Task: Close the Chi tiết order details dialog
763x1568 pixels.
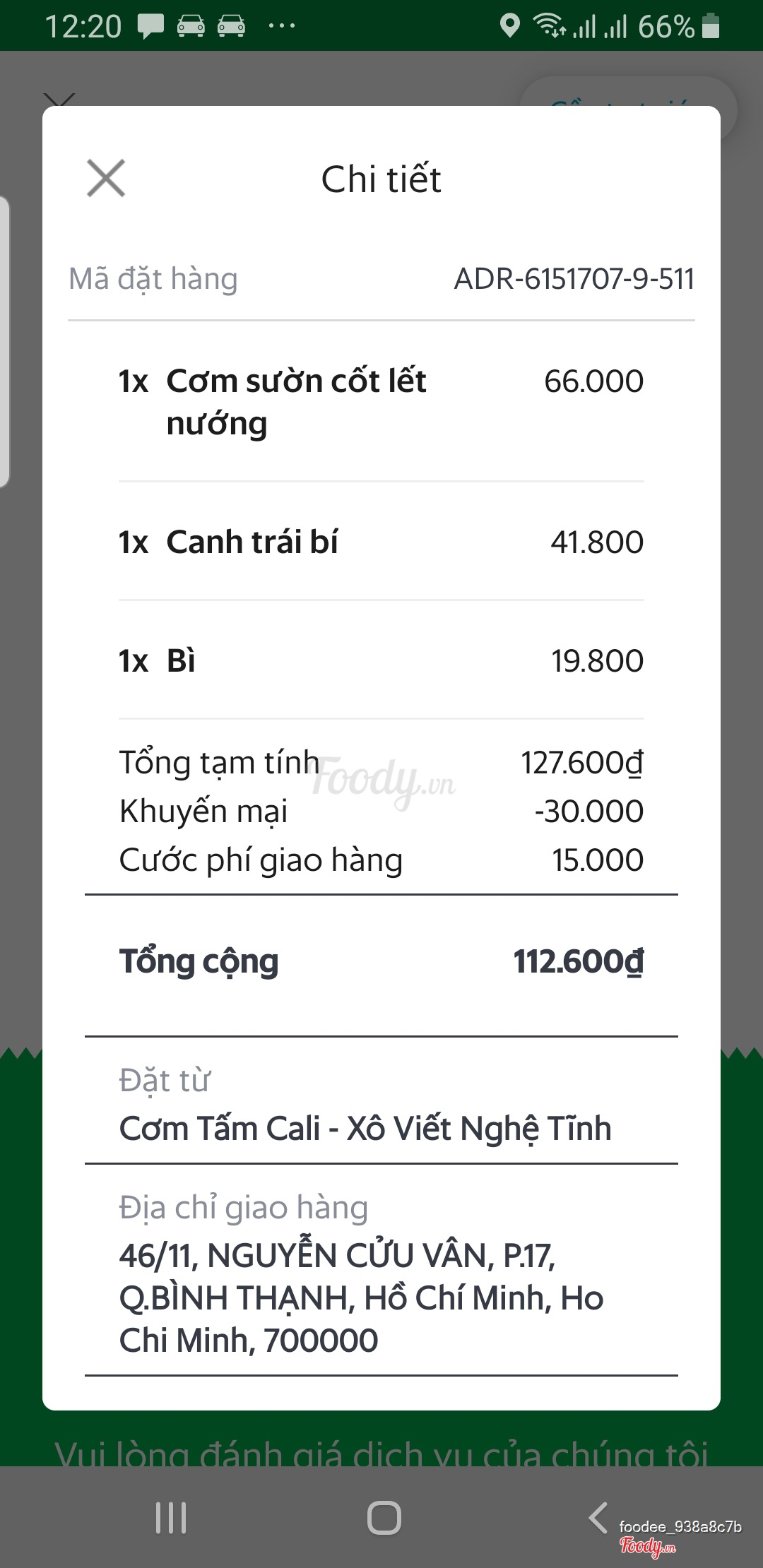Action: tap(106, 178)
